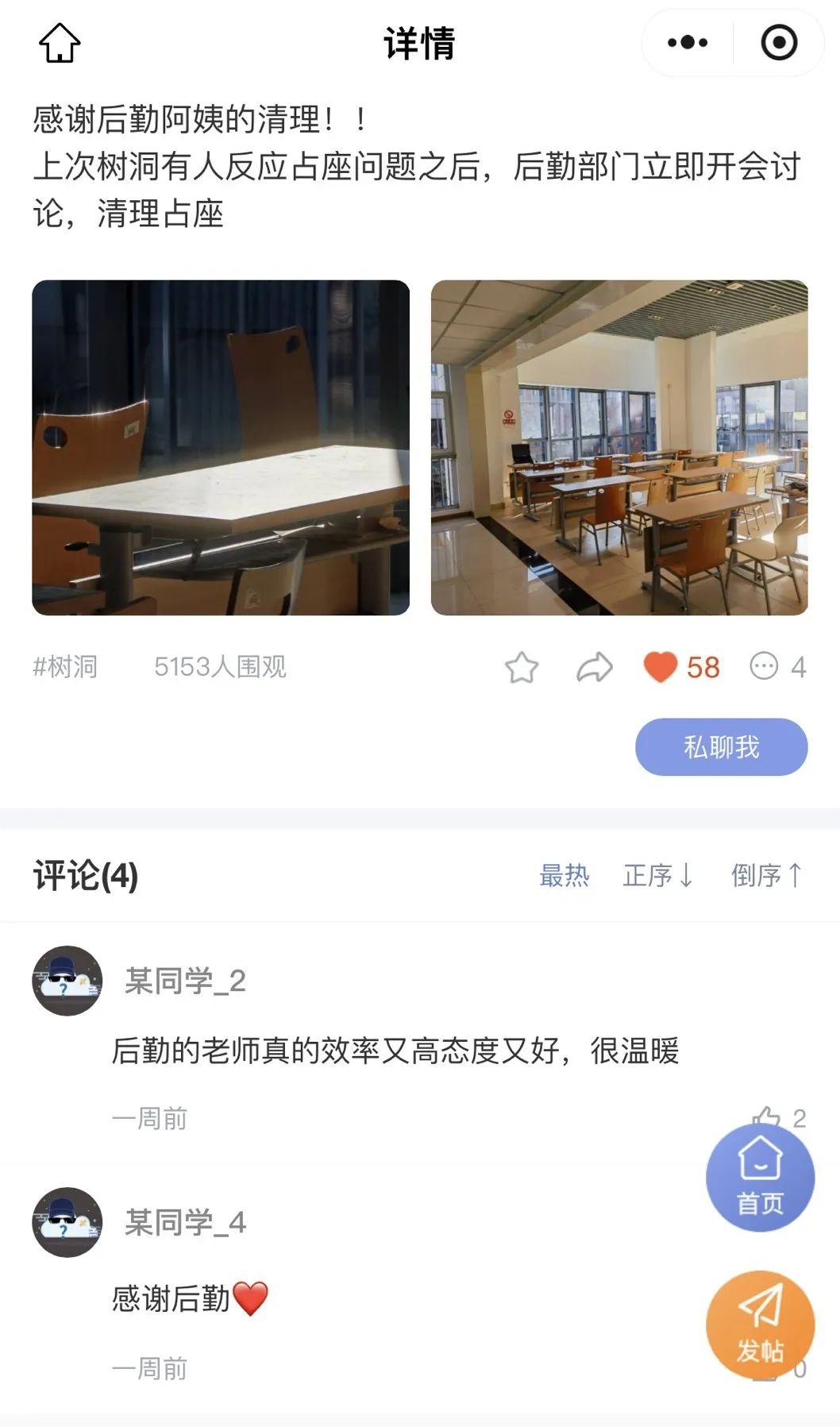This screenshot has width=840, height=1427.
Task: Sort comments by 最热
Action: pyautogui.click(x=564, y=875)
